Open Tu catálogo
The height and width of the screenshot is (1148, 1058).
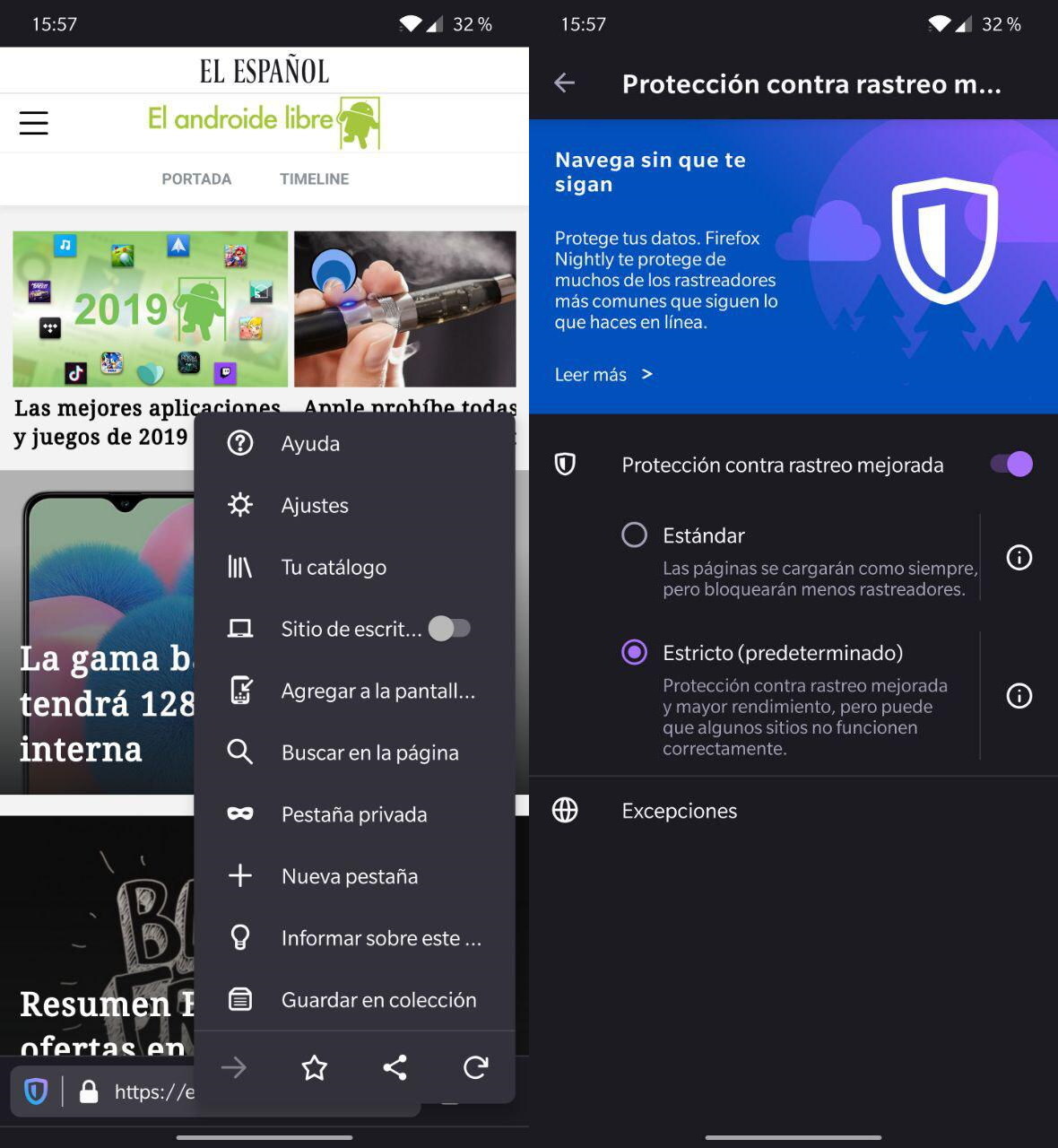[x=333, y=568]
